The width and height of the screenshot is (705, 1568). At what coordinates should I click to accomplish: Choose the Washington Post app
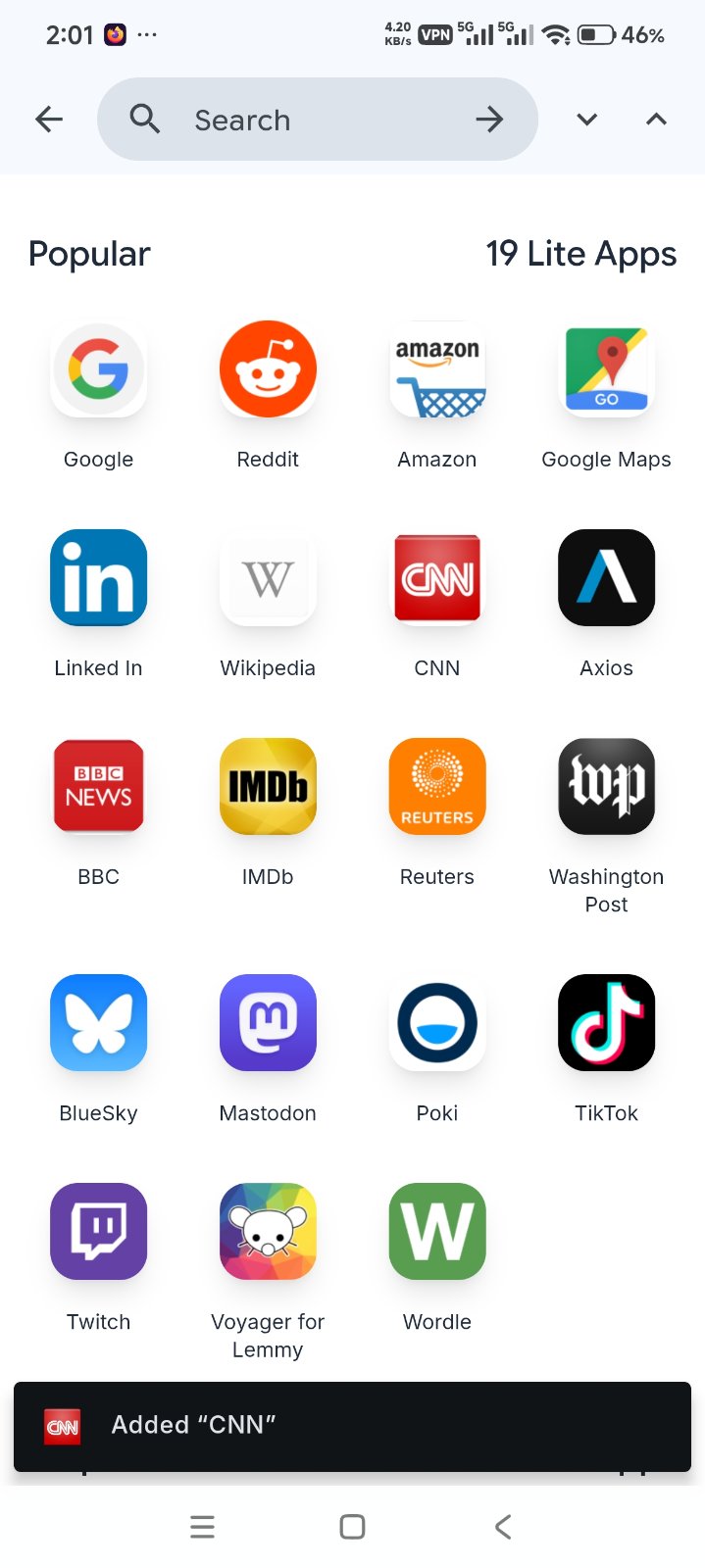[x=606, y=787]
